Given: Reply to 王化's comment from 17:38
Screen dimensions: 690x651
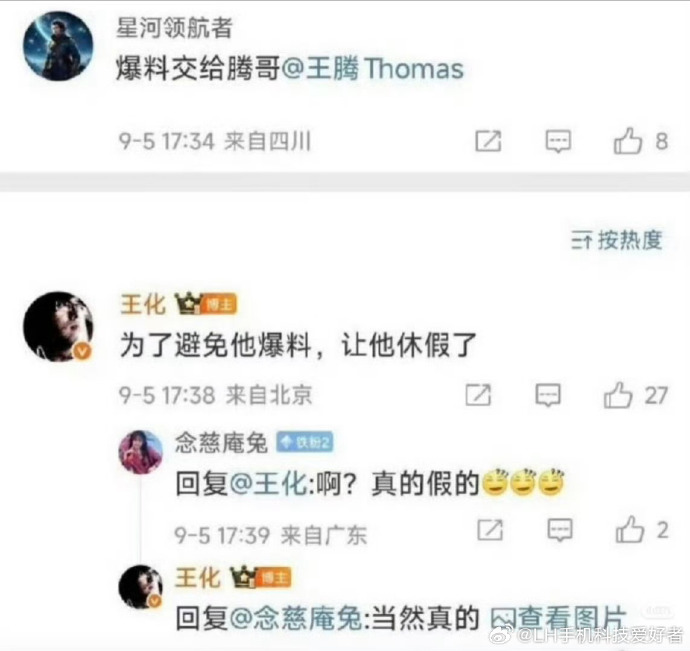Looking at the screenshot, I should [547, 395].
